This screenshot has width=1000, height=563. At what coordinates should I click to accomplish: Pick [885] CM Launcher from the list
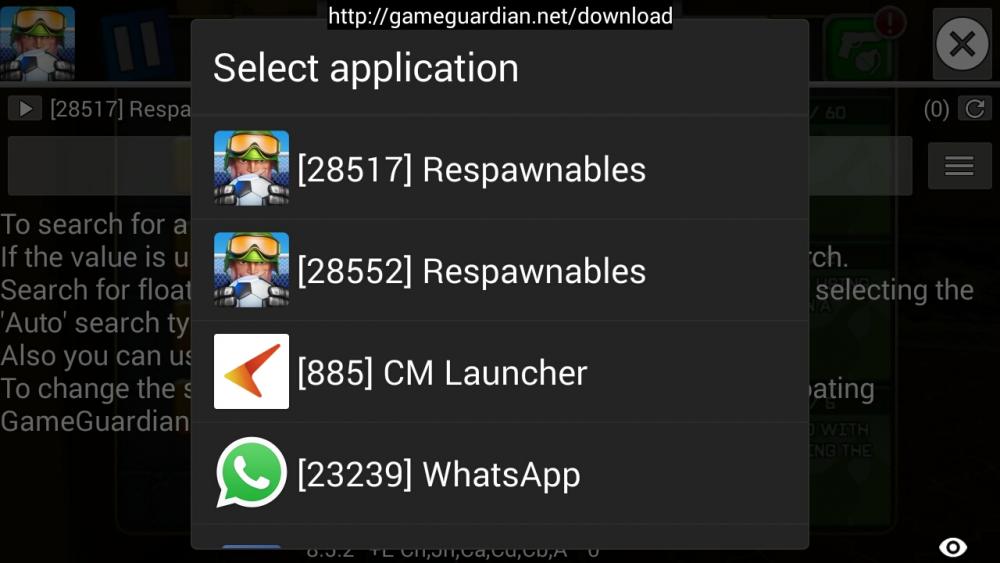click(x=499, y=372)
